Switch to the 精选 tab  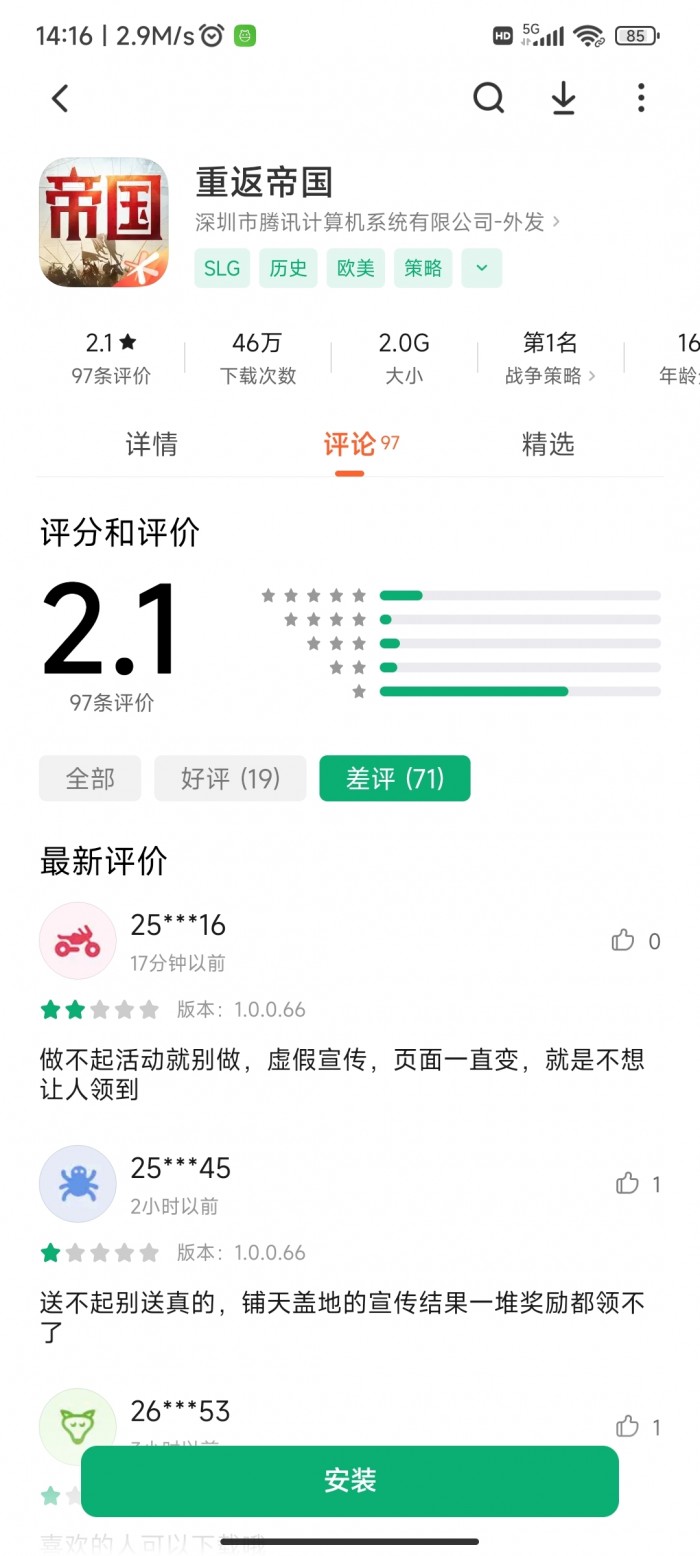[x=548, y=444]
